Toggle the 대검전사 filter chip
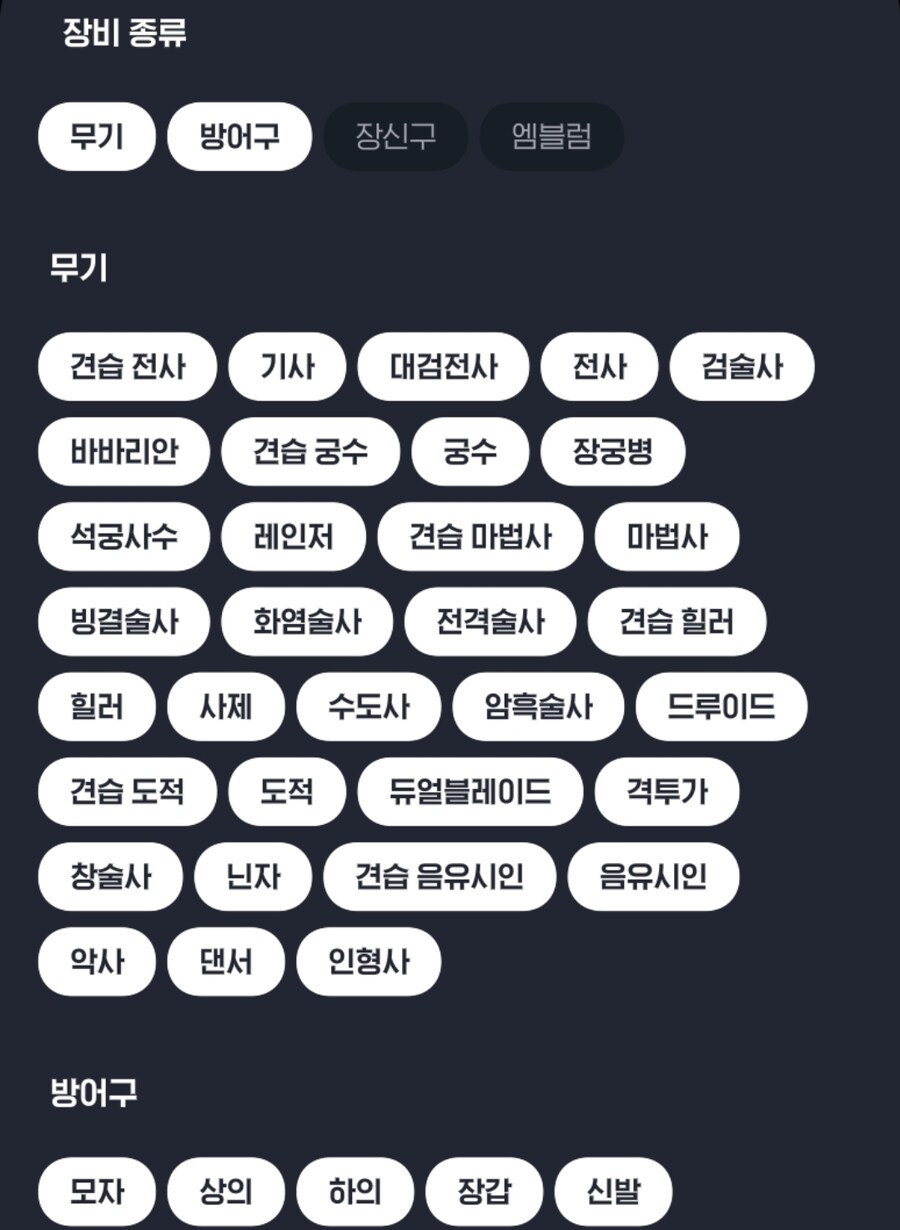This screenshot has height=1230, width=900. [443, 366]
